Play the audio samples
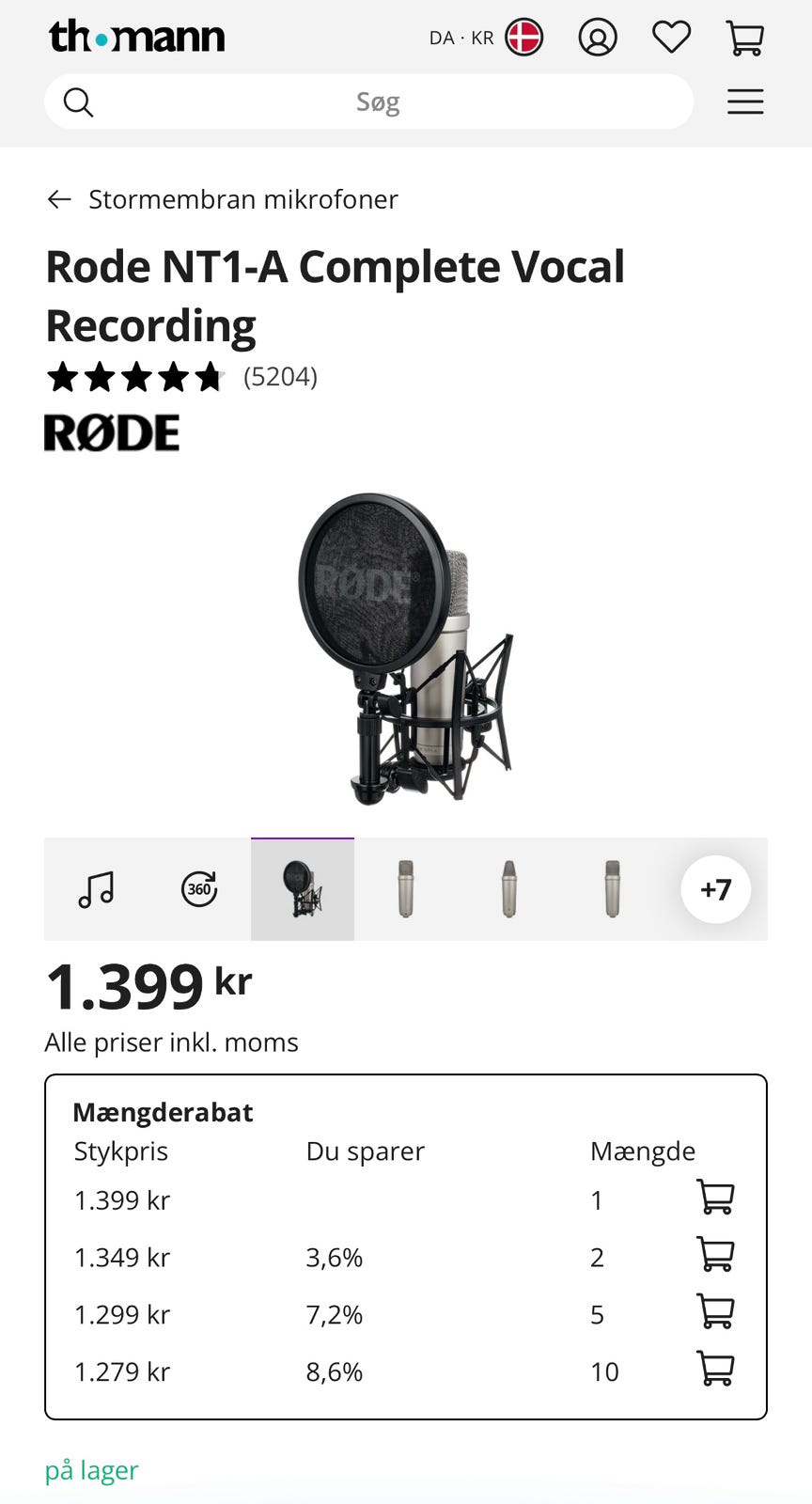This screenshot has height=1504, width=812. [x=96, y=889]
